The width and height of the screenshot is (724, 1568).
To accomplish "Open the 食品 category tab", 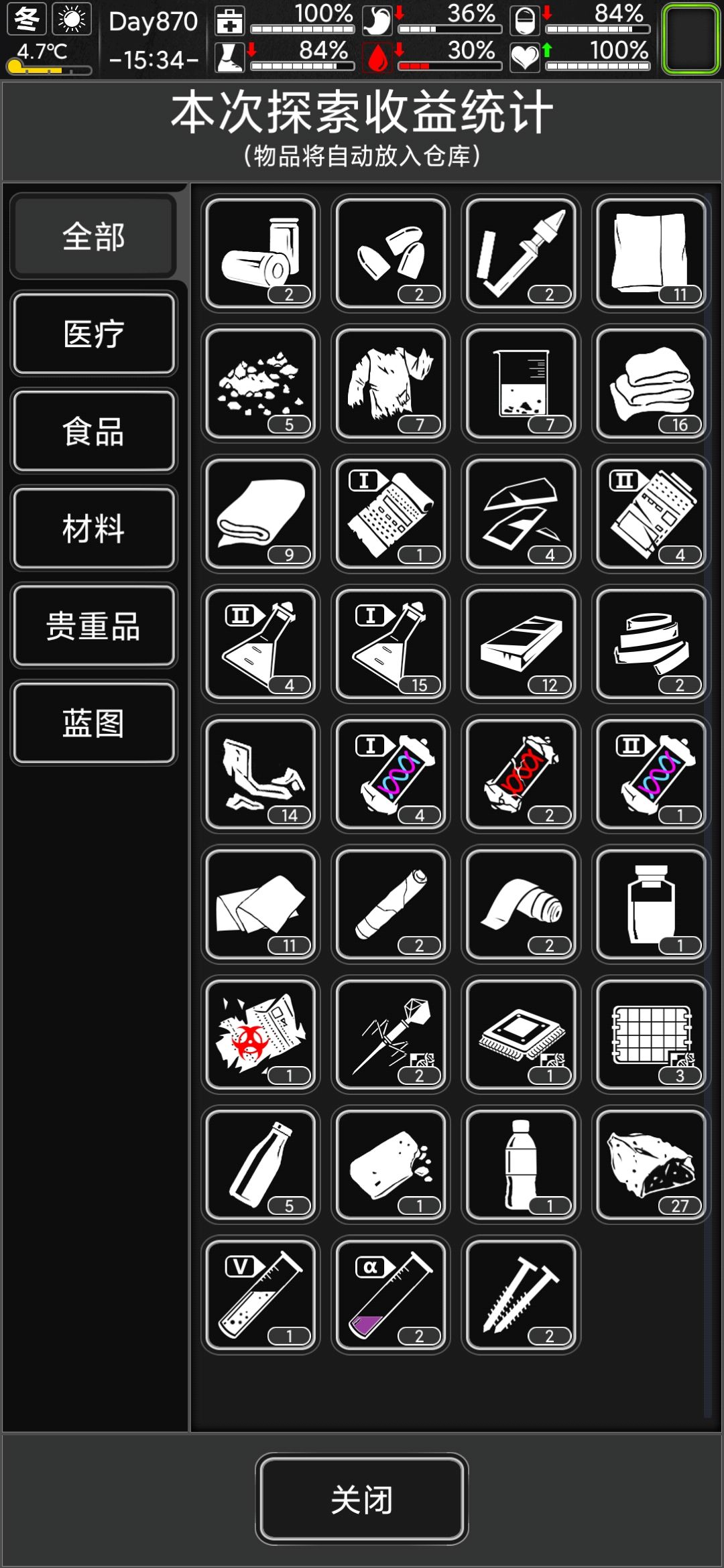I will pyautogui.click(x=94, y=431).
